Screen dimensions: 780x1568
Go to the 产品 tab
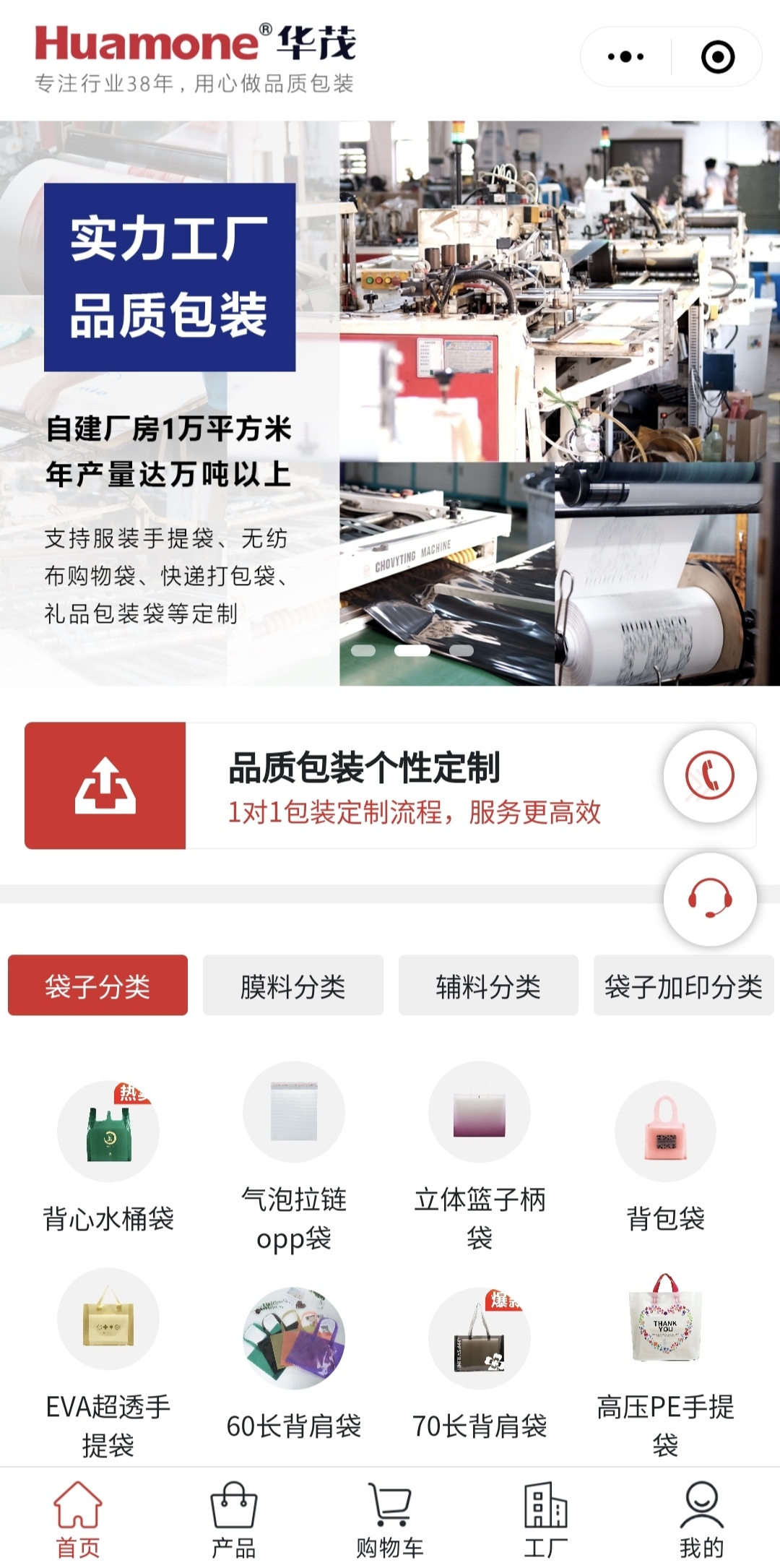coord(233,1519)
